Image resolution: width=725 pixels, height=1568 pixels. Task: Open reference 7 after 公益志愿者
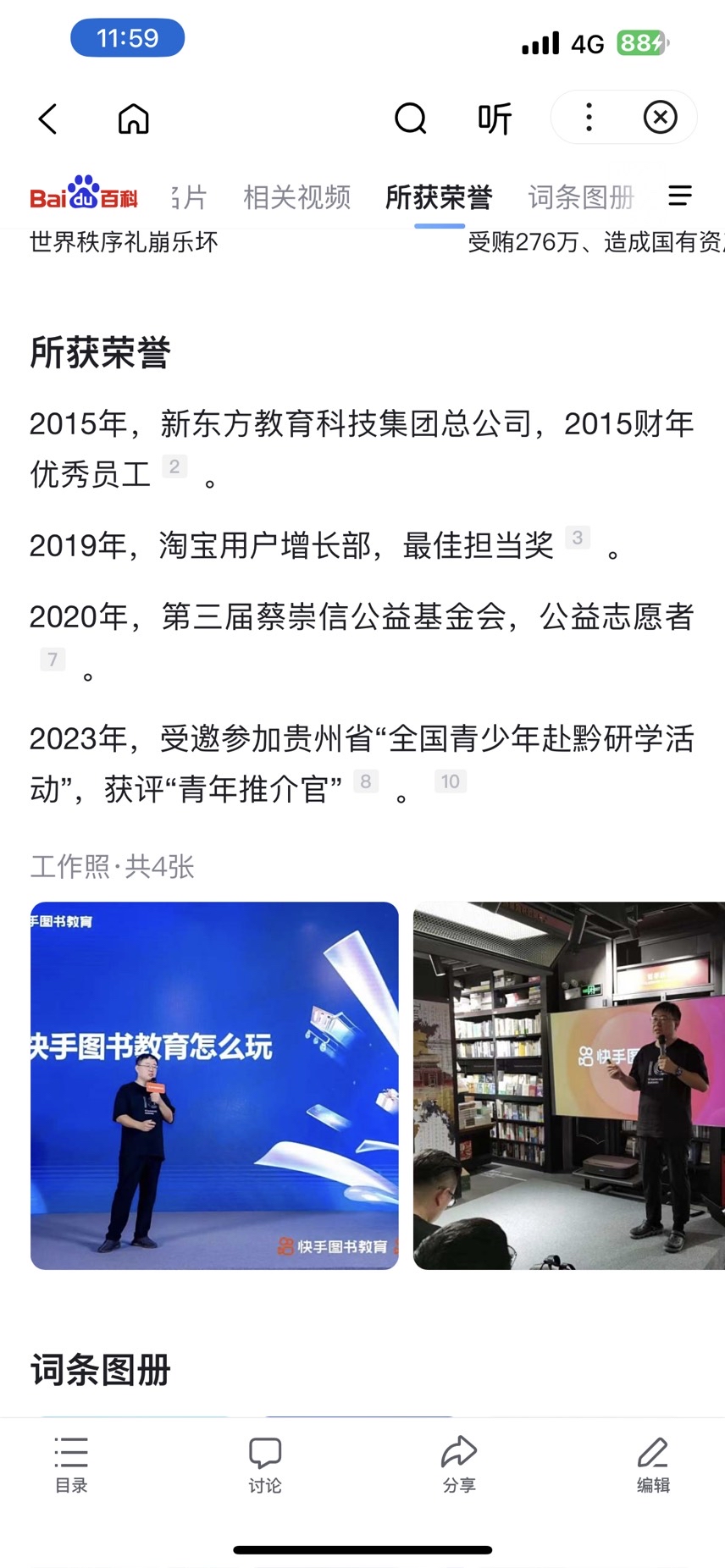coord(53,660)
